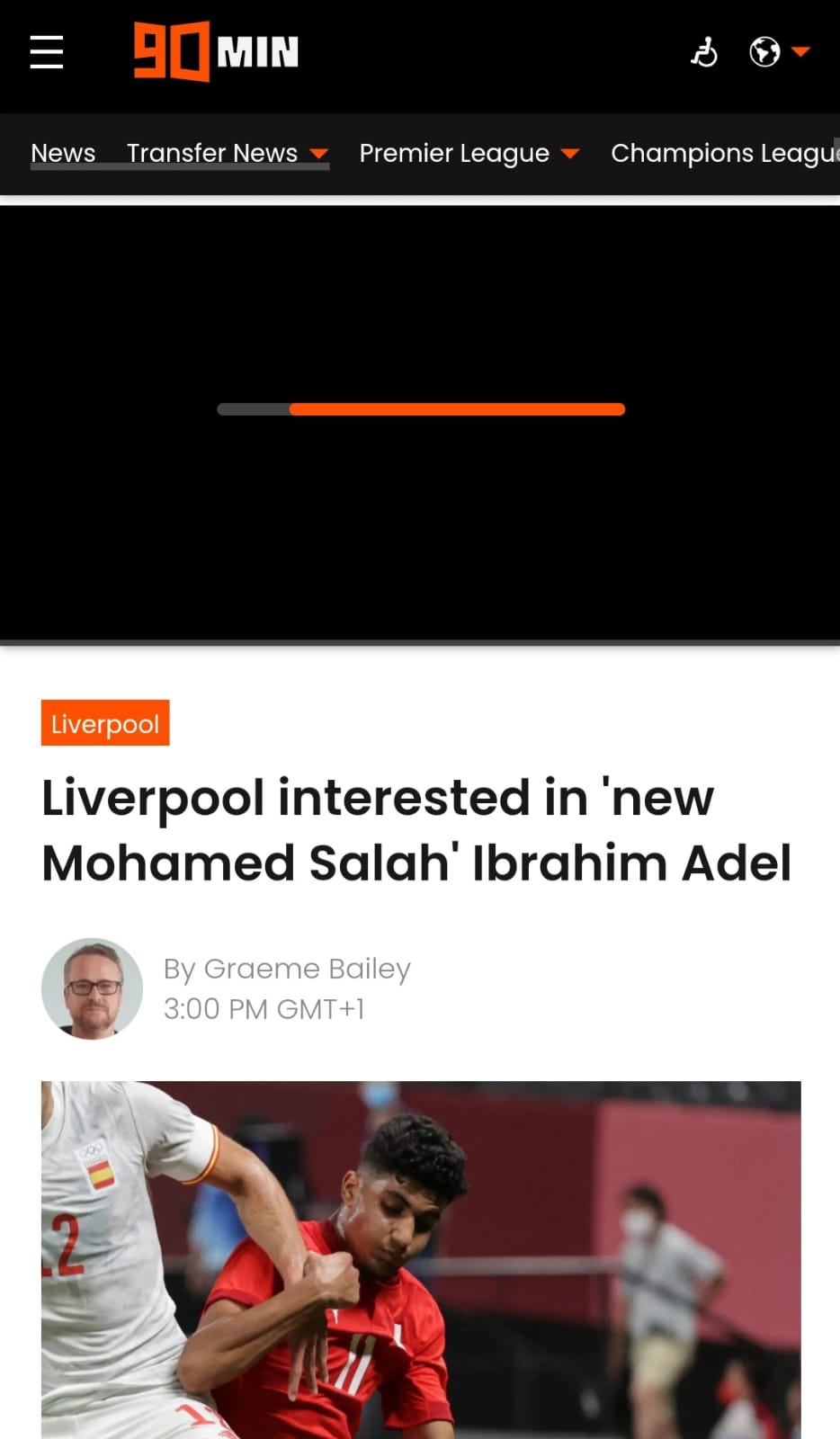Expand the globe region selector

780,52
